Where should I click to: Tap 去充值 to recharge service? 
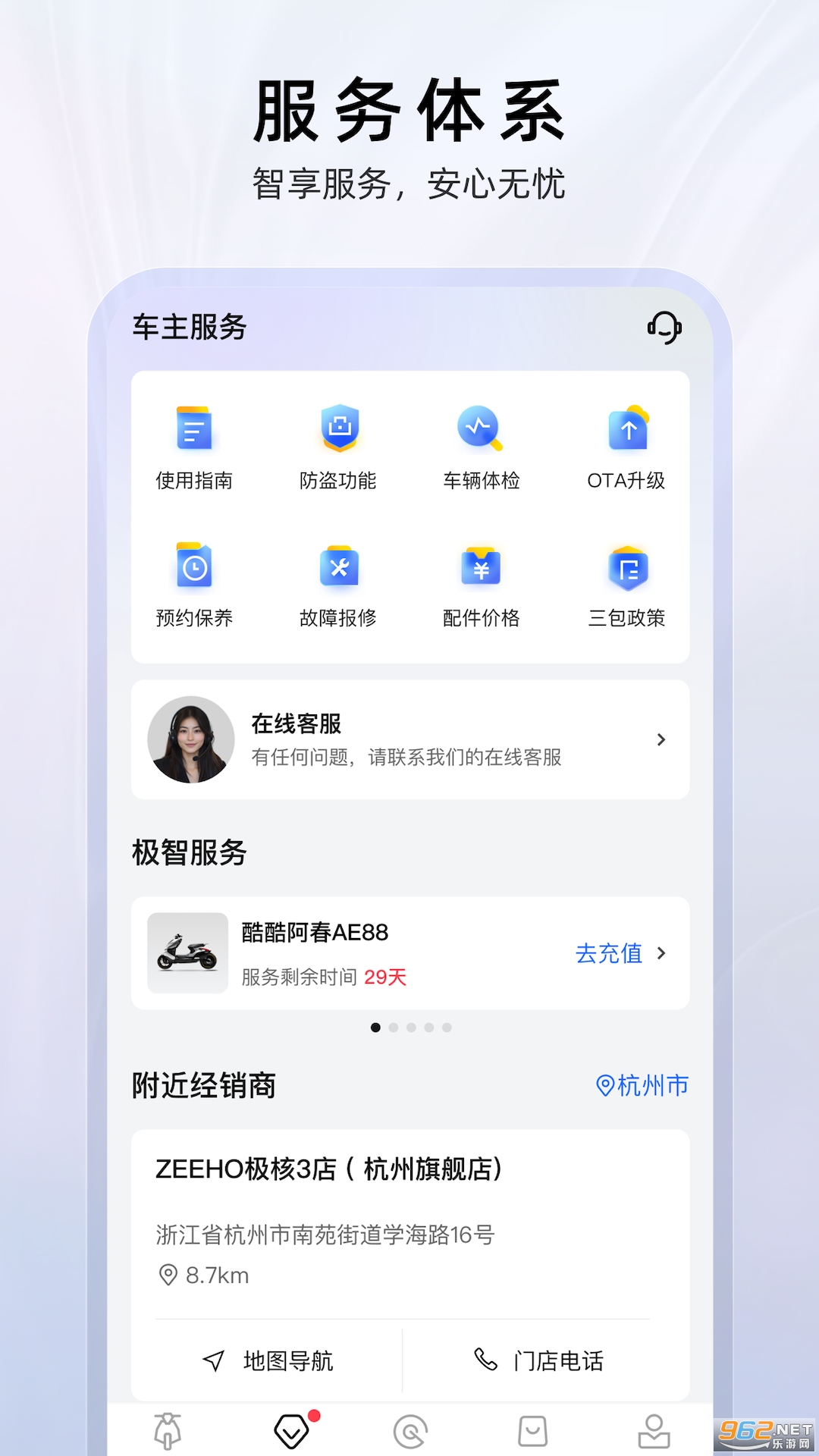(609, 953)
